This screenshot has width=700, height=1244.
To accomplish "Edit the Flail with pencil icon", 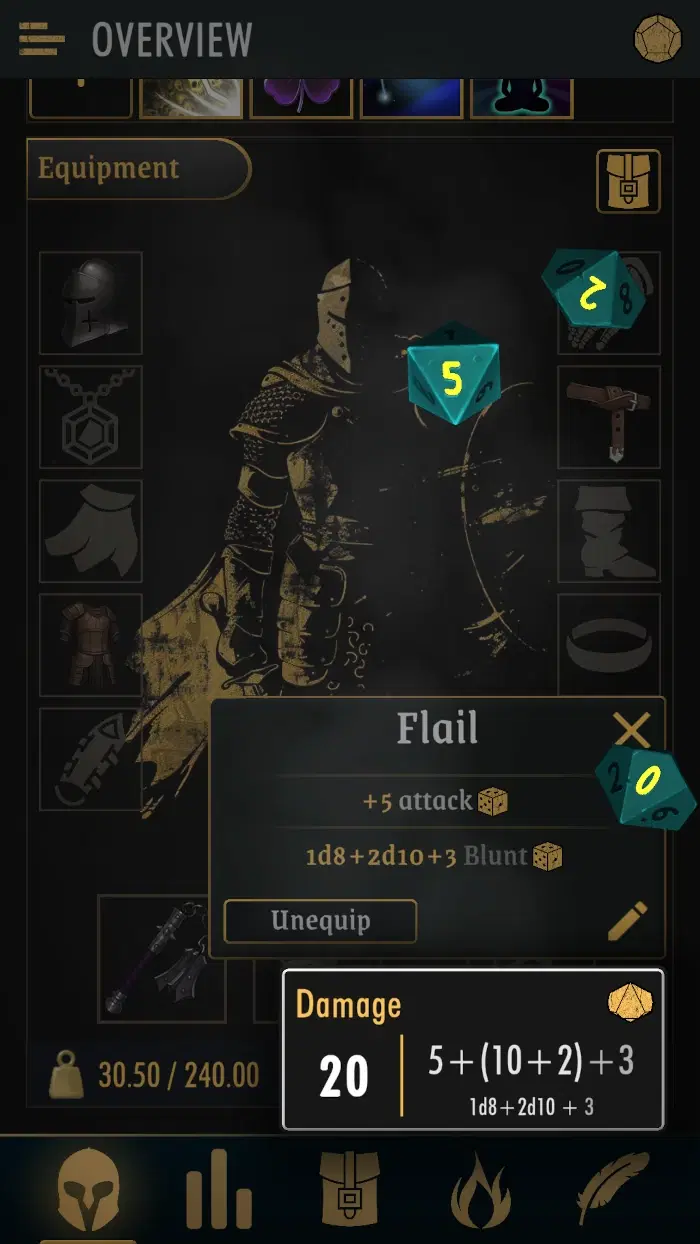I will coord(628,921).
